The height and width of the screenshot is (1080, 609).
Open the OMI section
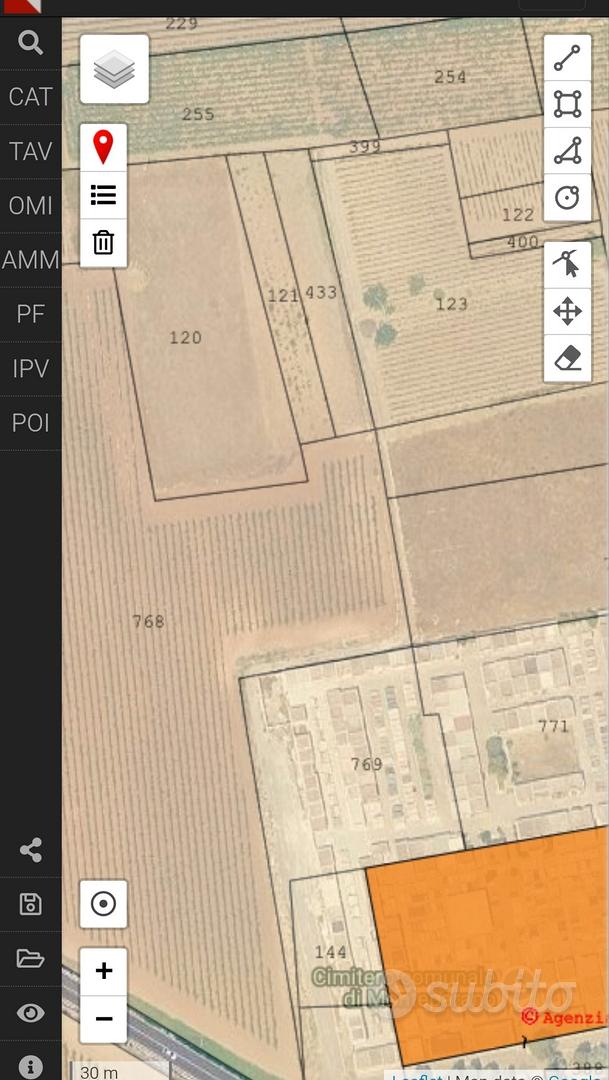30,205
